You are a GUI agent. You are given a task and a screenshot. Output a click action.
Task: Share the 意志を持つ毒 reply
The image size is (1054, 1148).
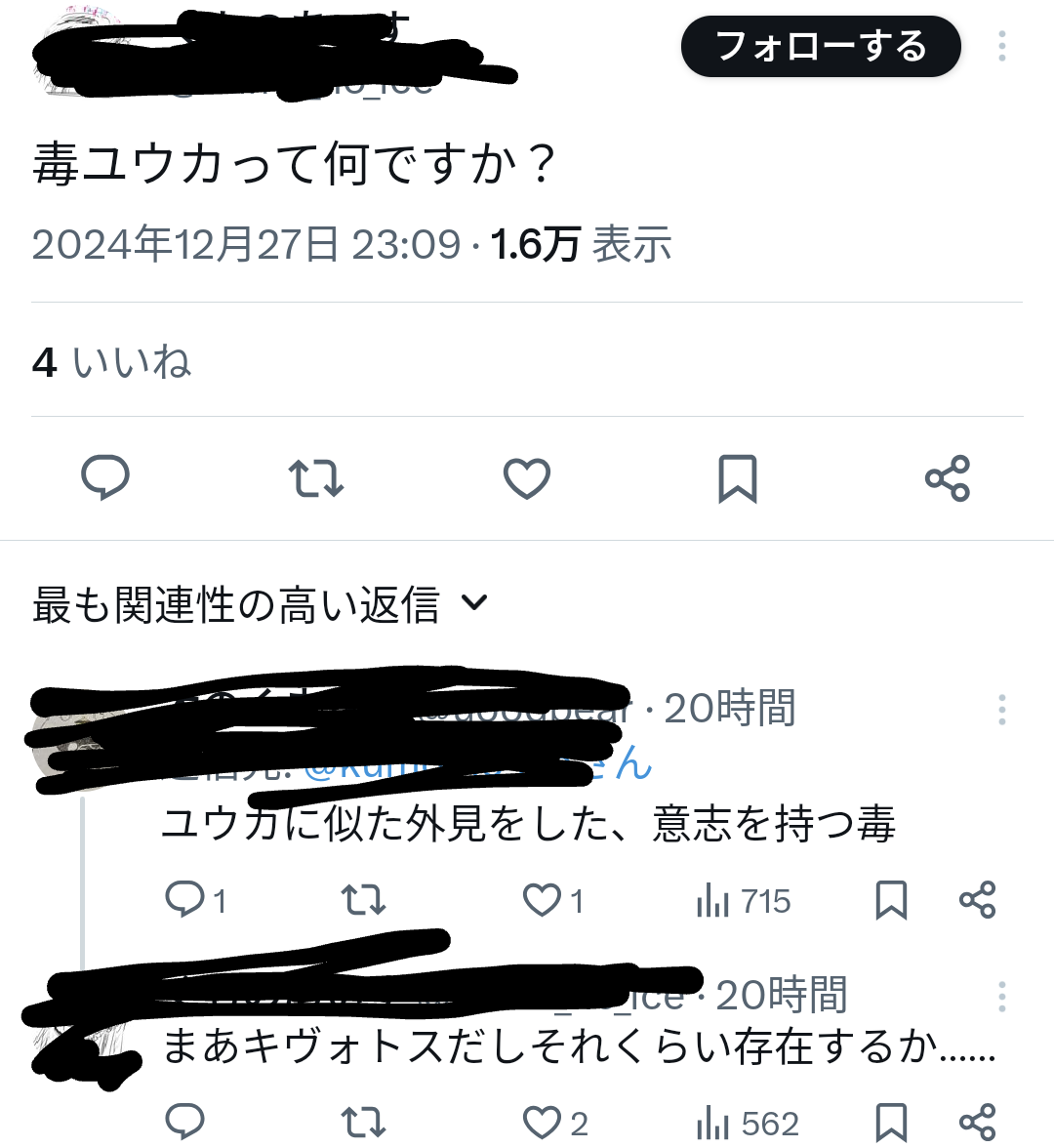pyautogui.click(x=977, y=900)
